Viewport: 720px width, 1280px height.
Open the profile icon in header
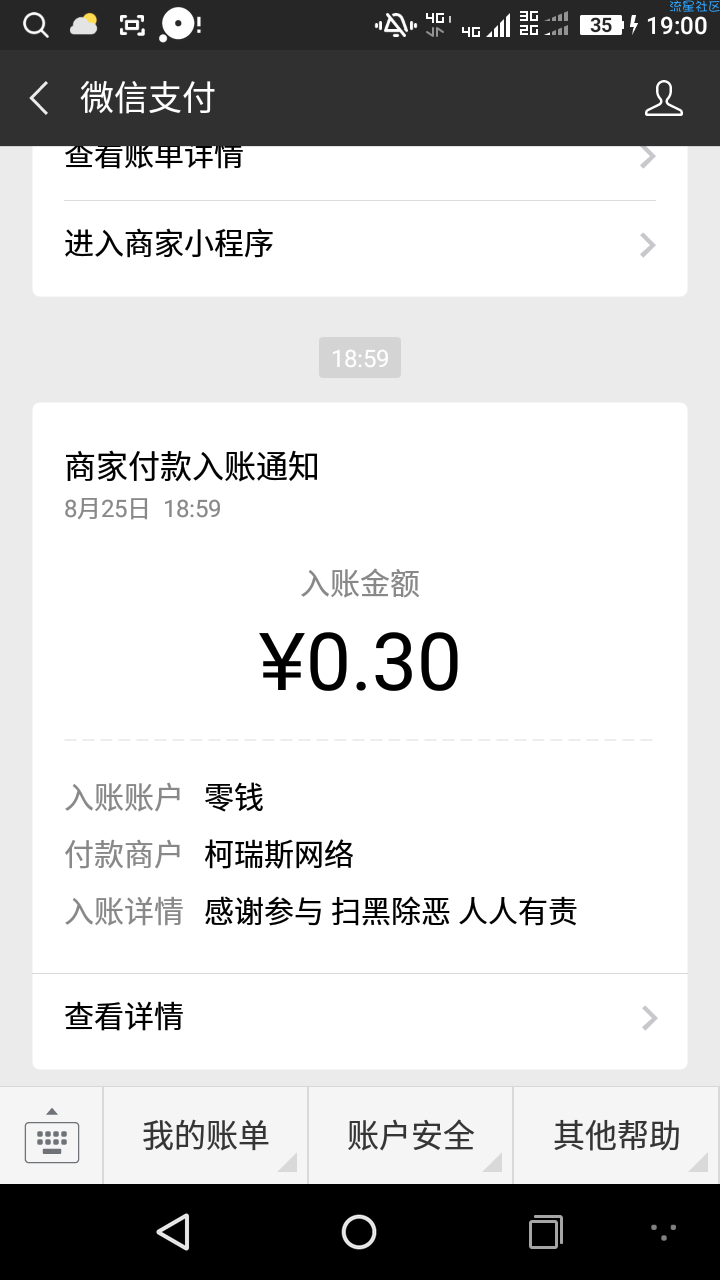point(663,98)
